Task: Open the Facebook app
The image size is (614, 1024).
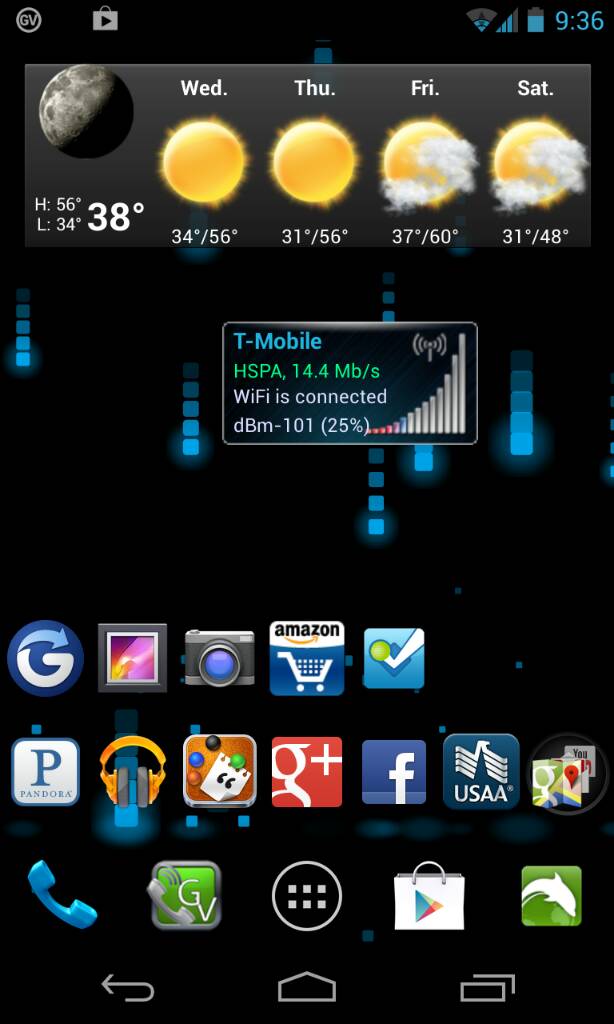Action: (x=394, y=771)
